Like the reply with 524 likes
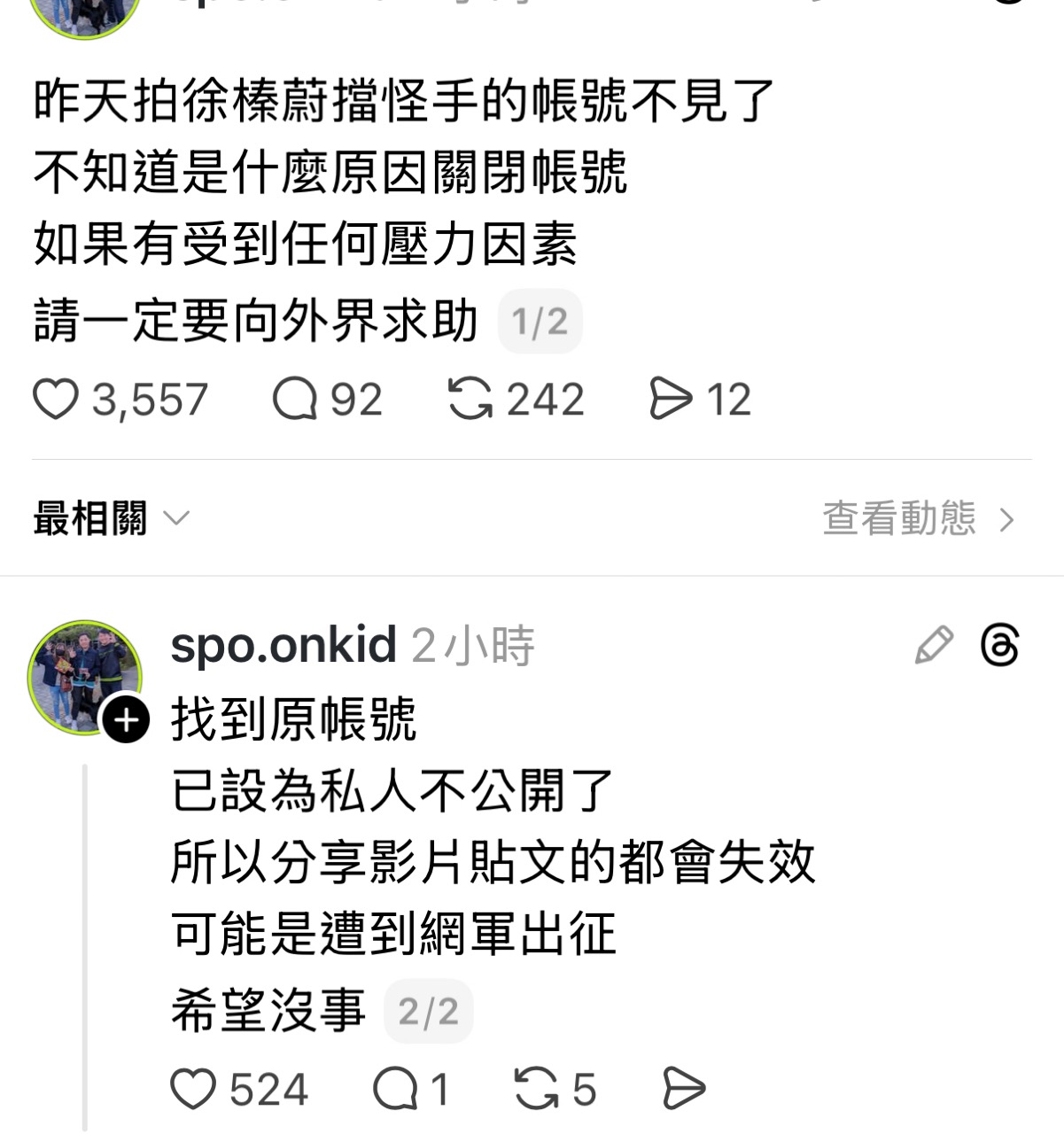 point(193,1090)
